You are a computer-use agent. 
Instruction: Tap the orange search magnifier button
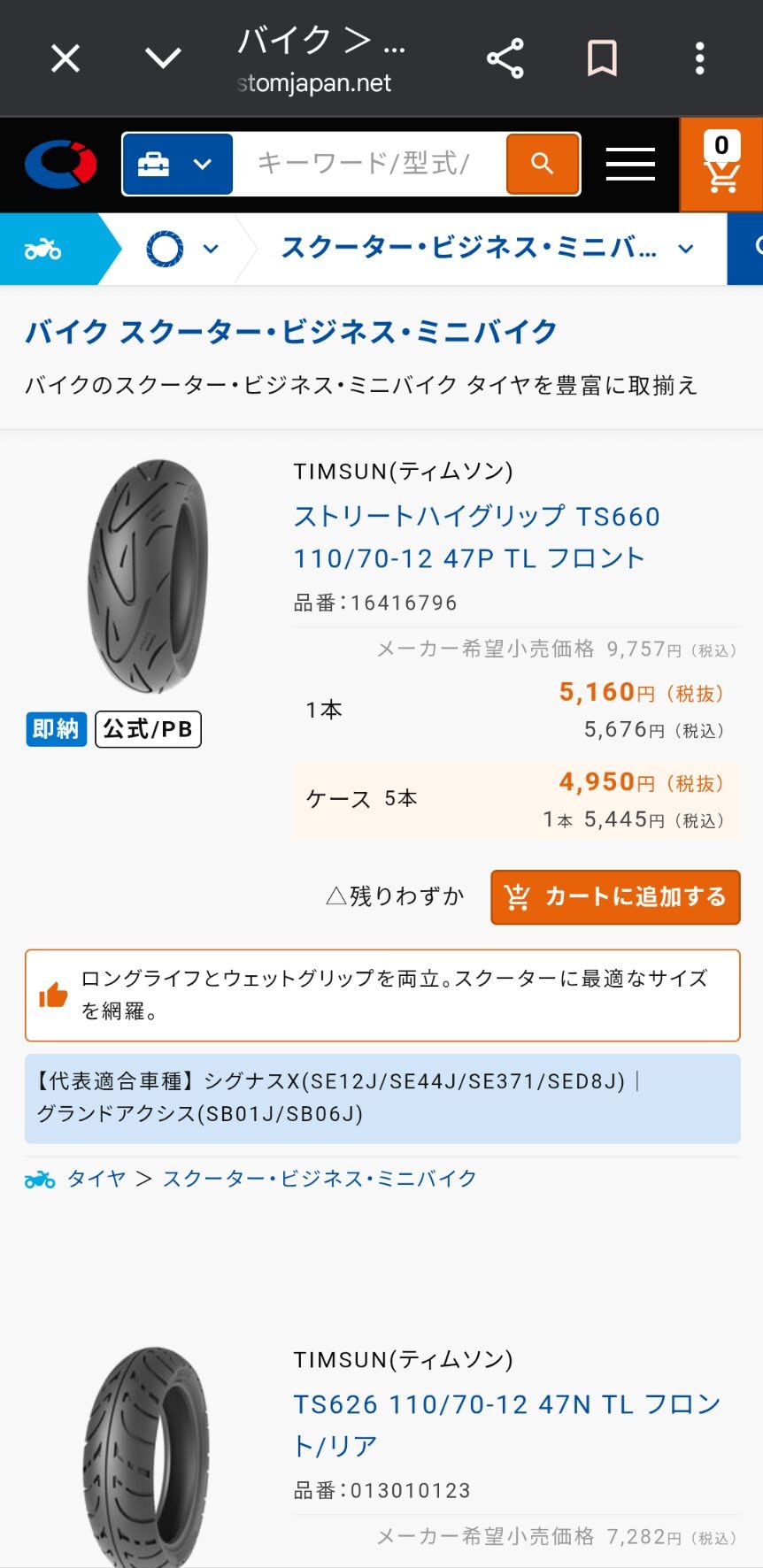[x=543, y=165]
